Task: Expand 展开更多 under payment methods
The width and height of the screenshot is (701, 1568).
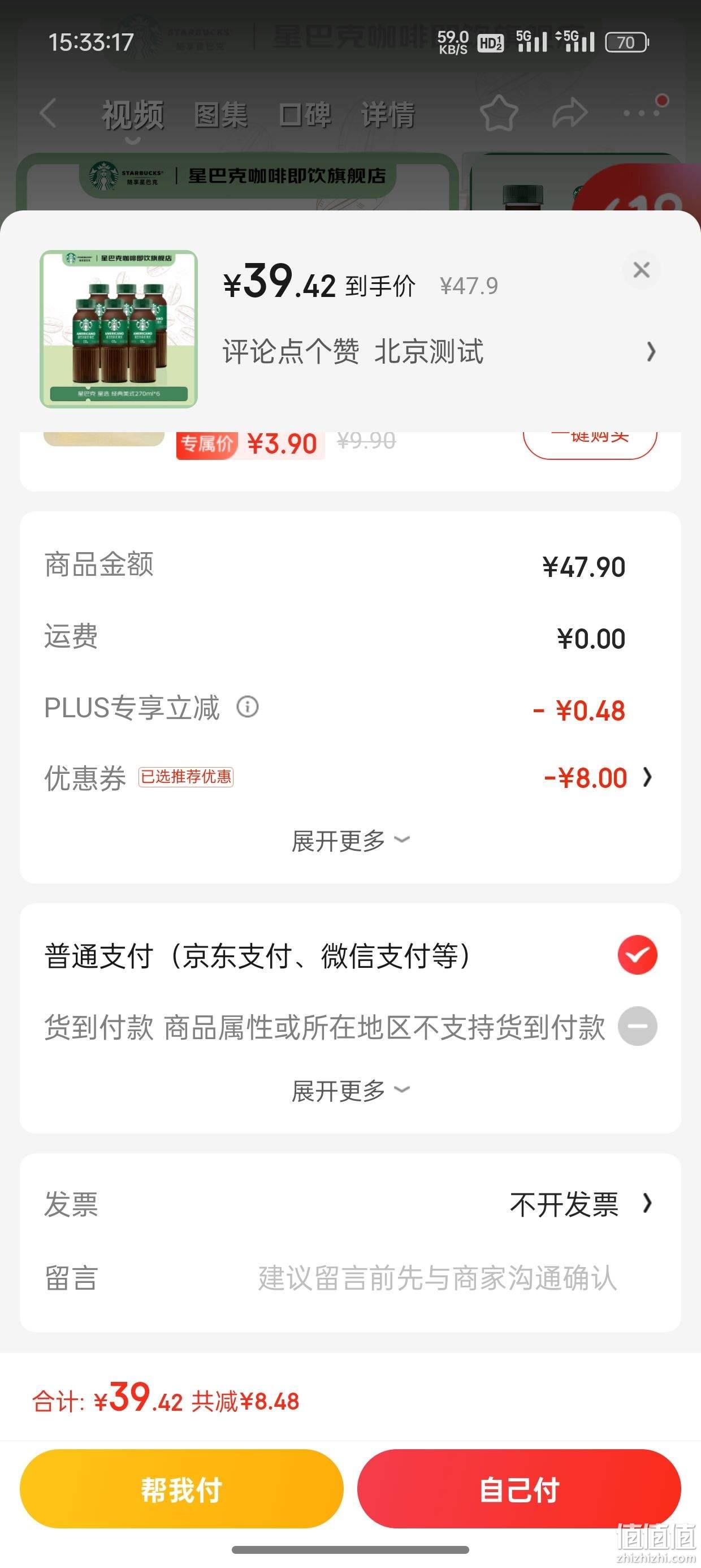Action: (350, 1090)
